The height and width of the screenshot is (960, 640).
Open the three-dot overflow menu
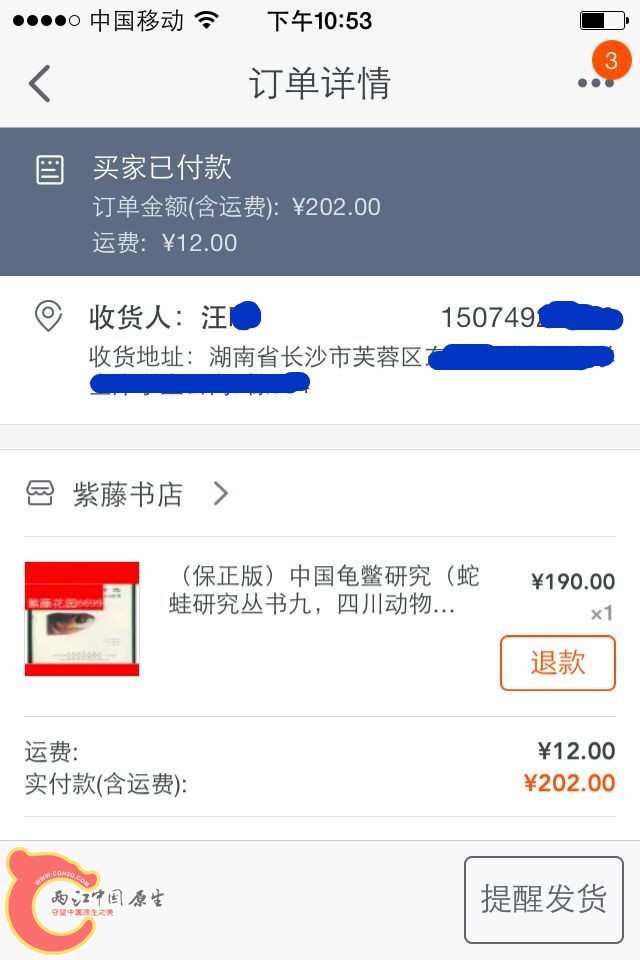click(595, 84)
